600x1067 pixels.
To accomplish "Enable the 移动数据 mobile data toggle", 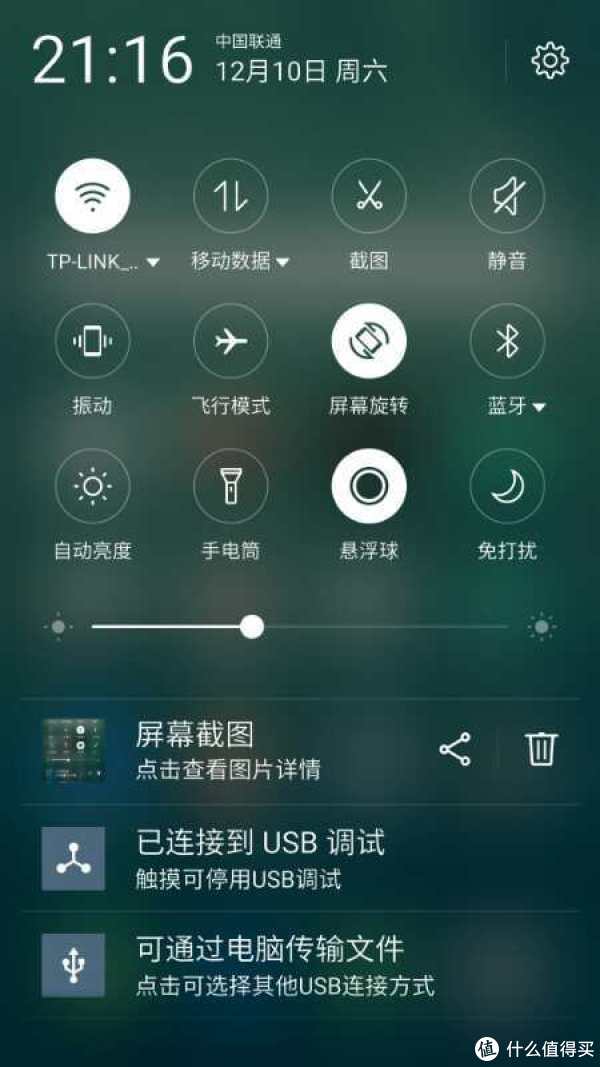I will (x=230, y=196).
